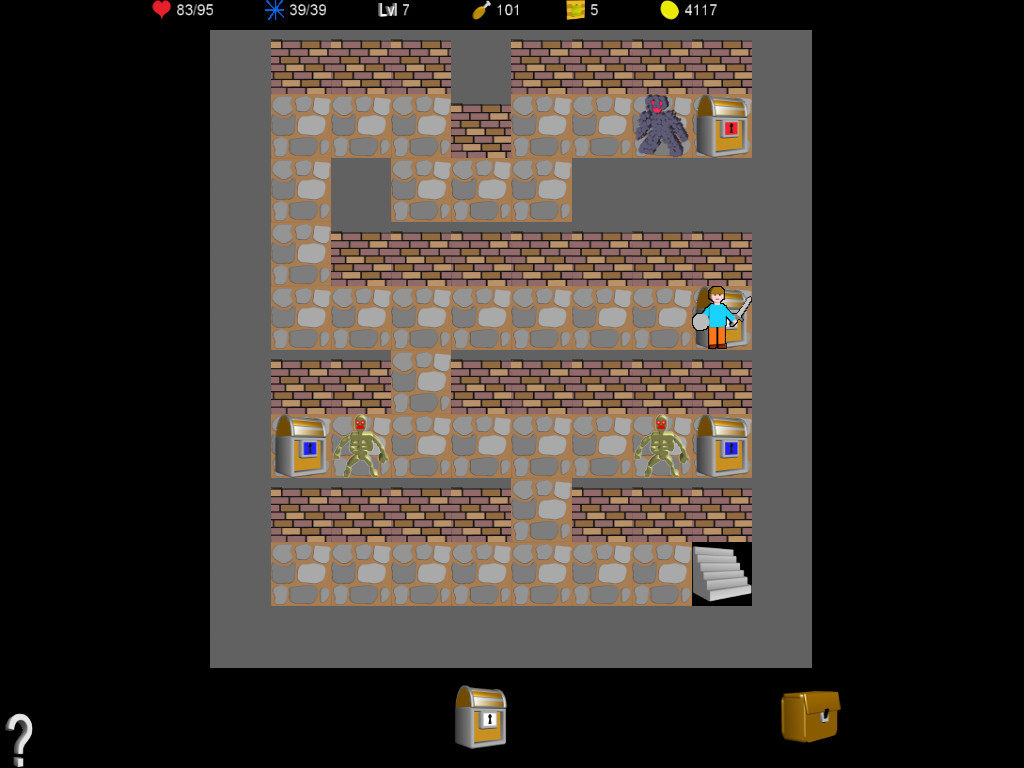Attack the dark gargoyle monster
Screen dimensions: 1024x768
tap(661, 126)
